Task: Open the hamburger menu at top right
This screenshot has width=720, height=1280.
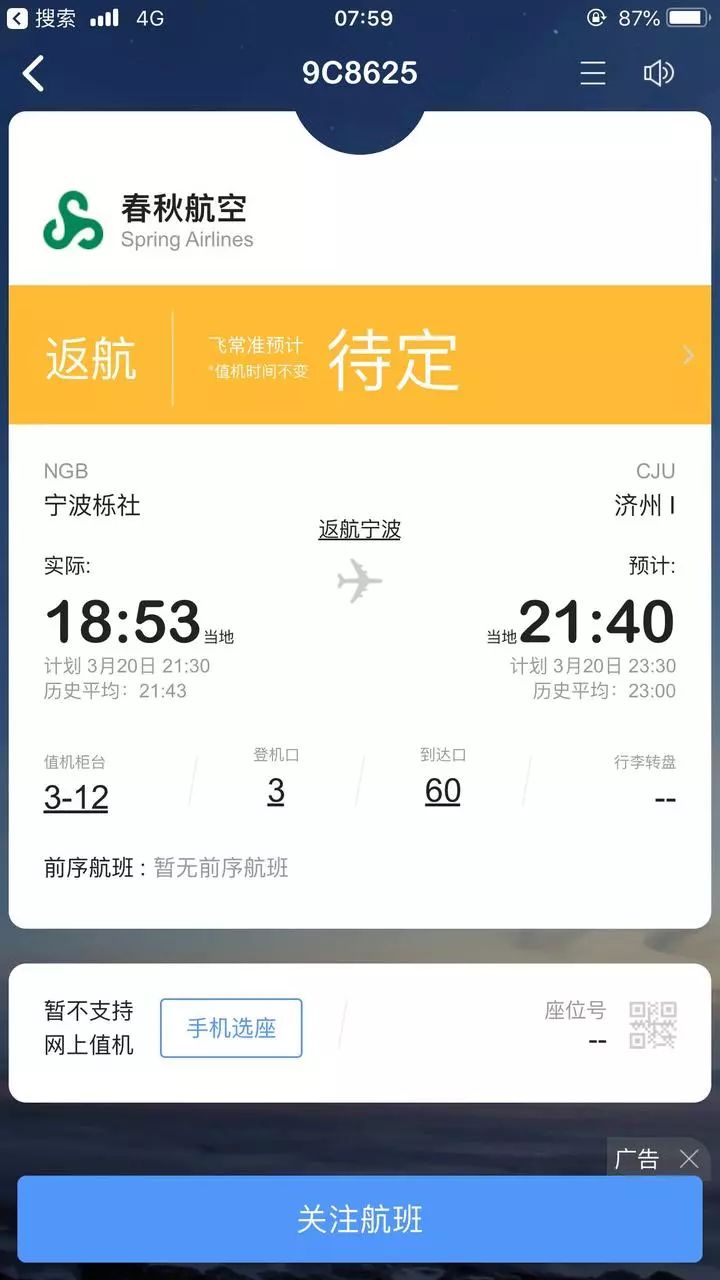Action: click(592, 73)
